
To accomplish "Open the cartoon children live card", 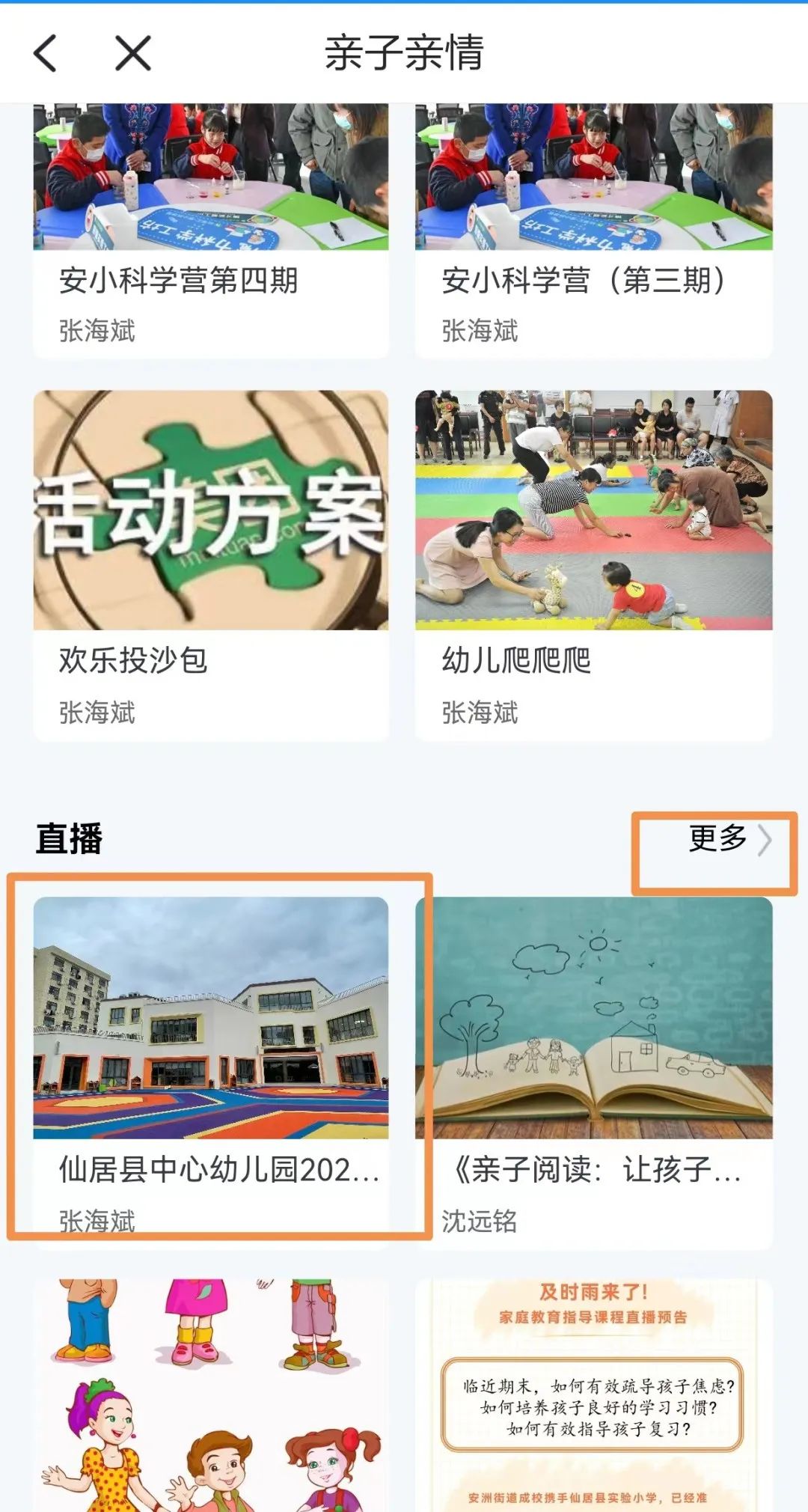I will click(210, 1396).
